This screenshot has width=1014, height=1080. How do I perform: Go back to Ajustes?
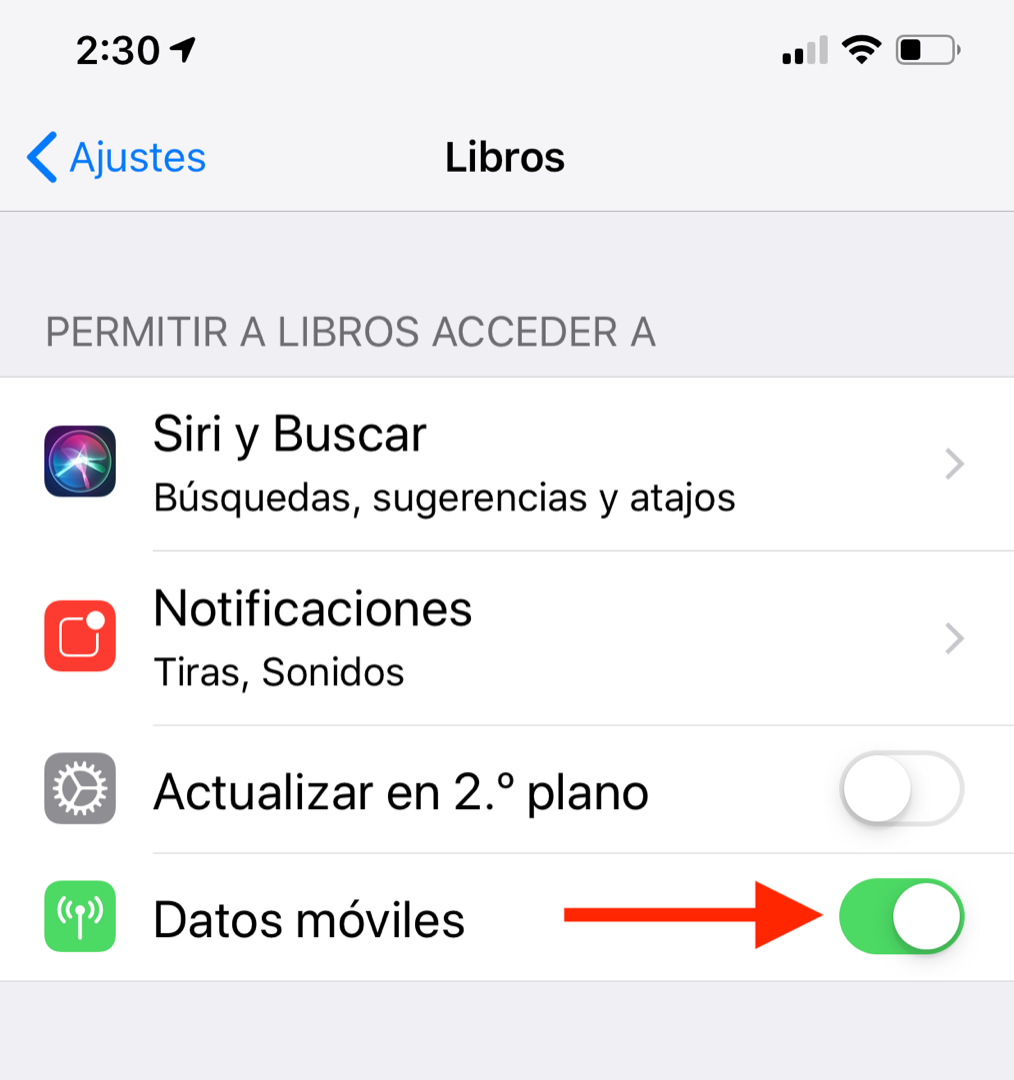tap(115, 157)
